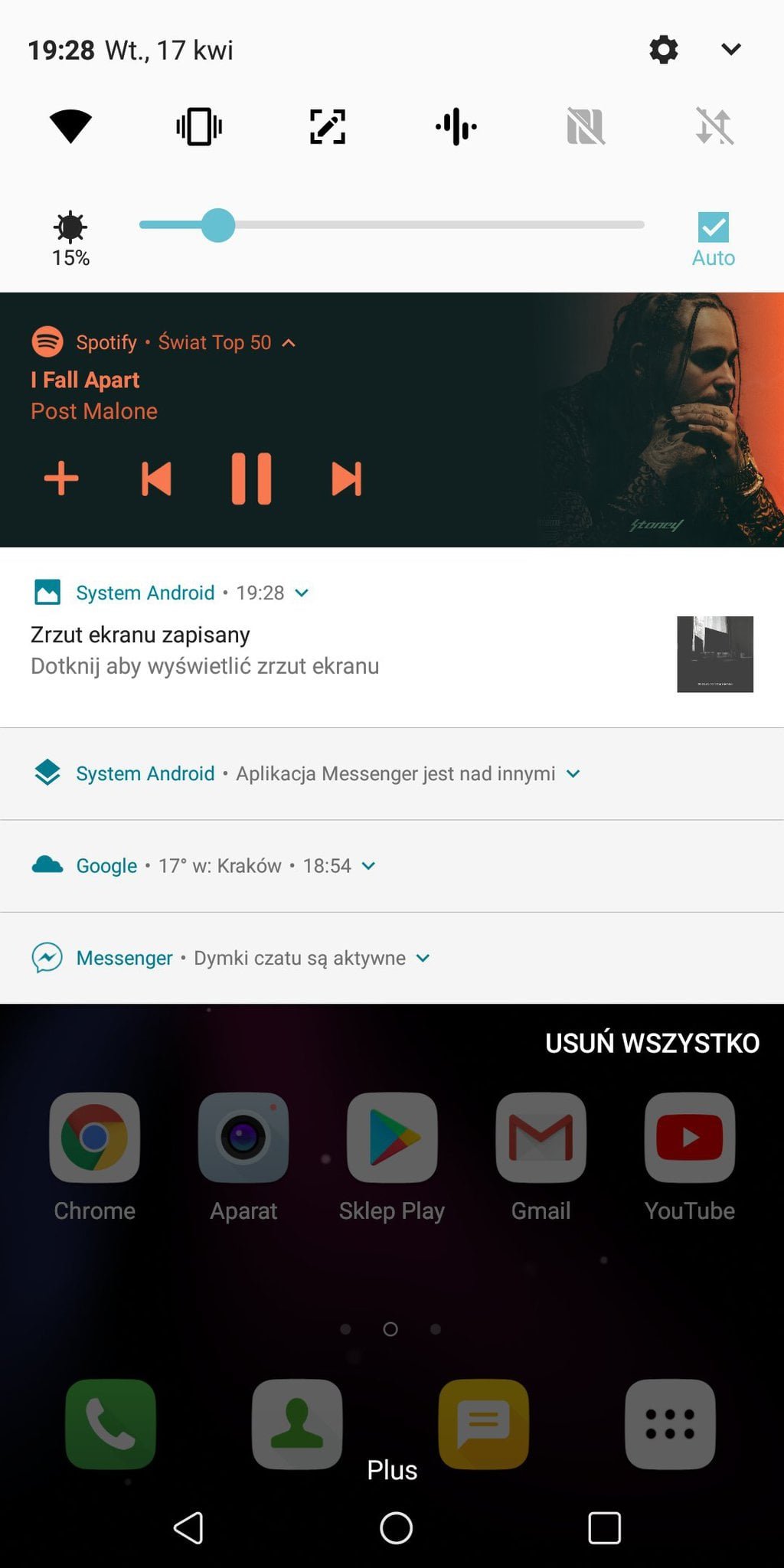Add I Fall Apart to library

[x=61, y=479]
